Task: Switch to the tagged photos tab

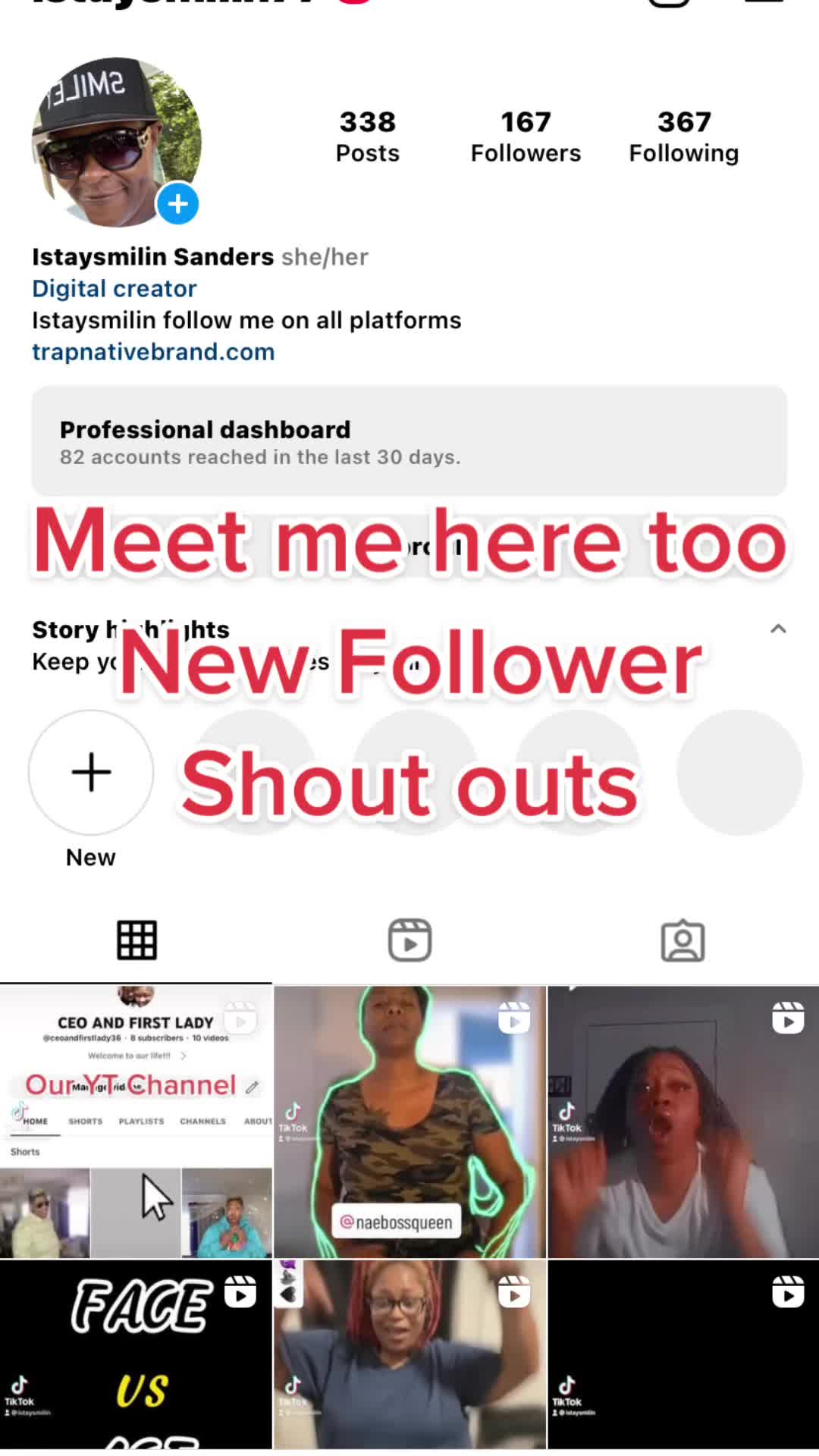Action: pyautogui.click(x=682, y=940)
